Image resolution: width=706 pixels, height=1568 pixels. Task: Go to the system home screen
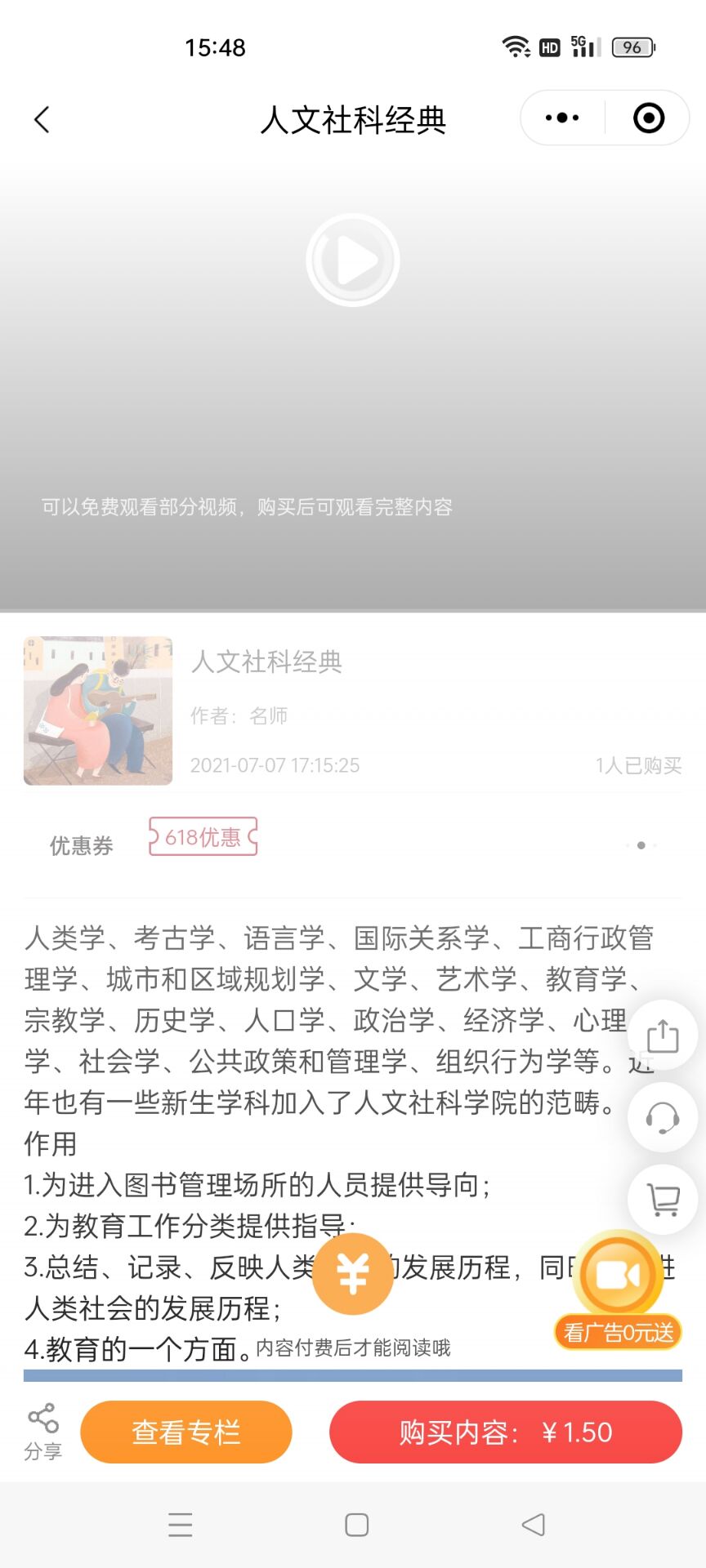click(356, 1525)
